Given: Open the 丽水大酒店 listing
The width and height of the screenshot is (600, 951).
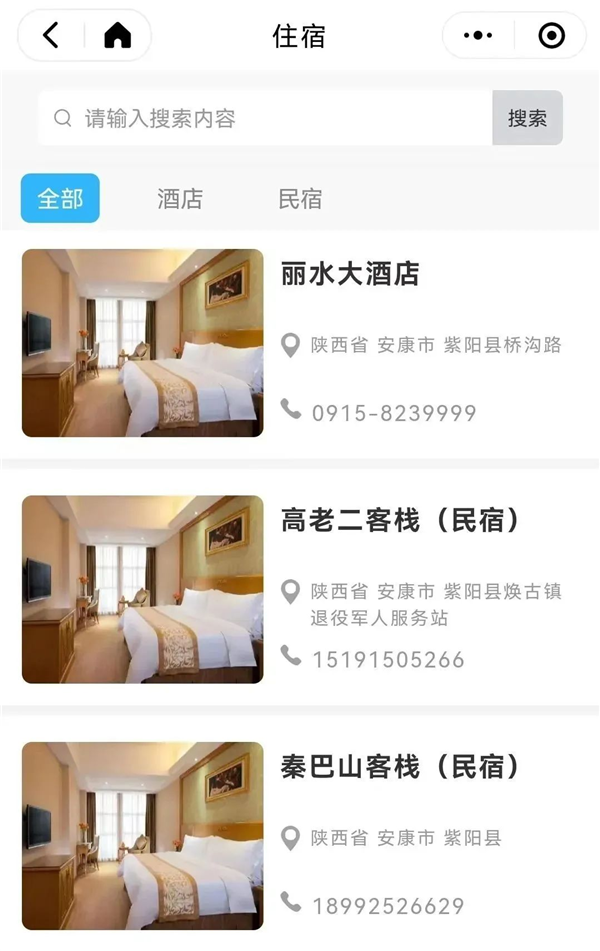Looking at the screenshot, I should [350, 274].
